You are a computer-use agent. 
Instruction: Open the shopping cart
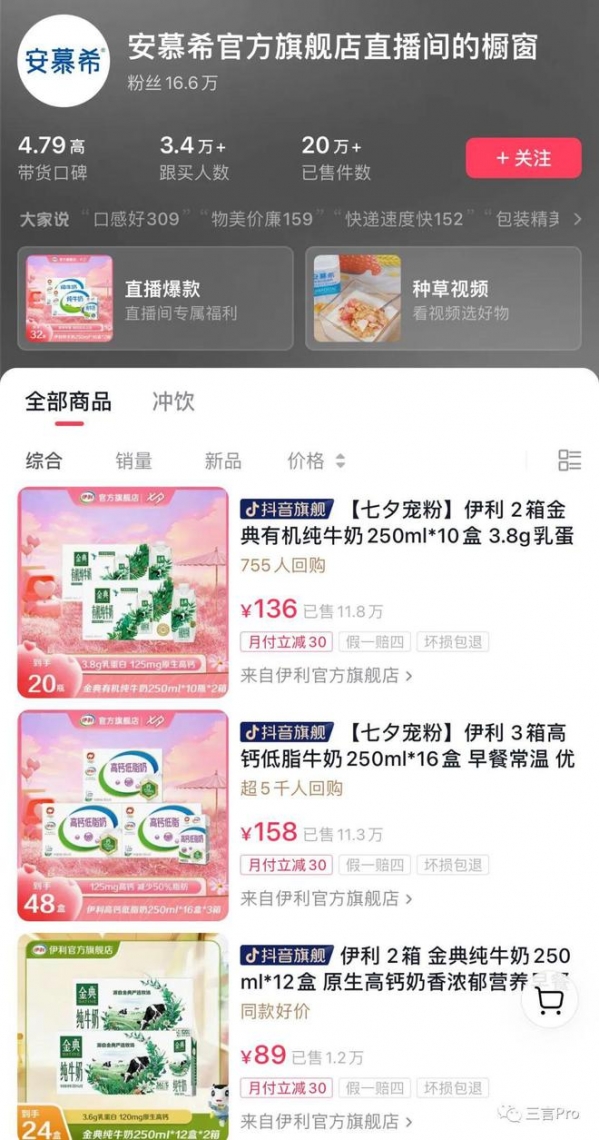pyautogui.click(x=550, y=1000)
